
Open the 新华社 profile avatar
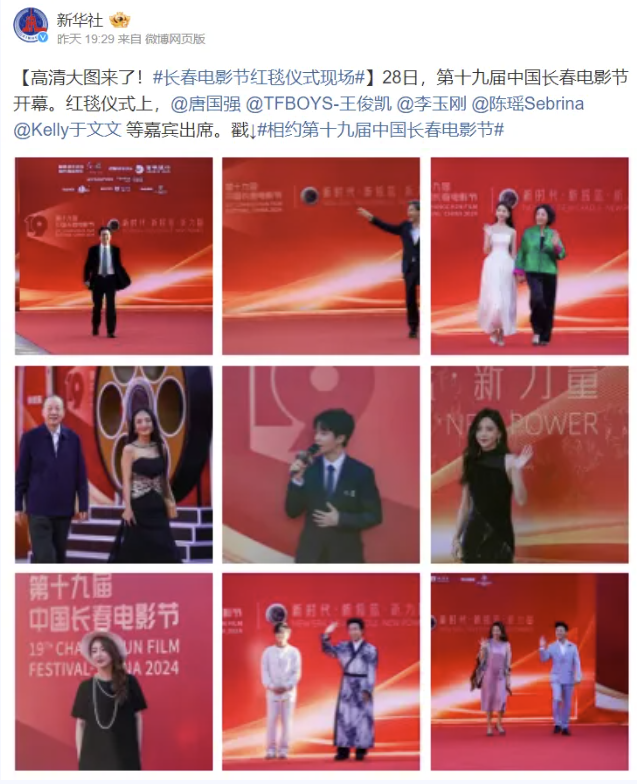click(x=31, y=26)
